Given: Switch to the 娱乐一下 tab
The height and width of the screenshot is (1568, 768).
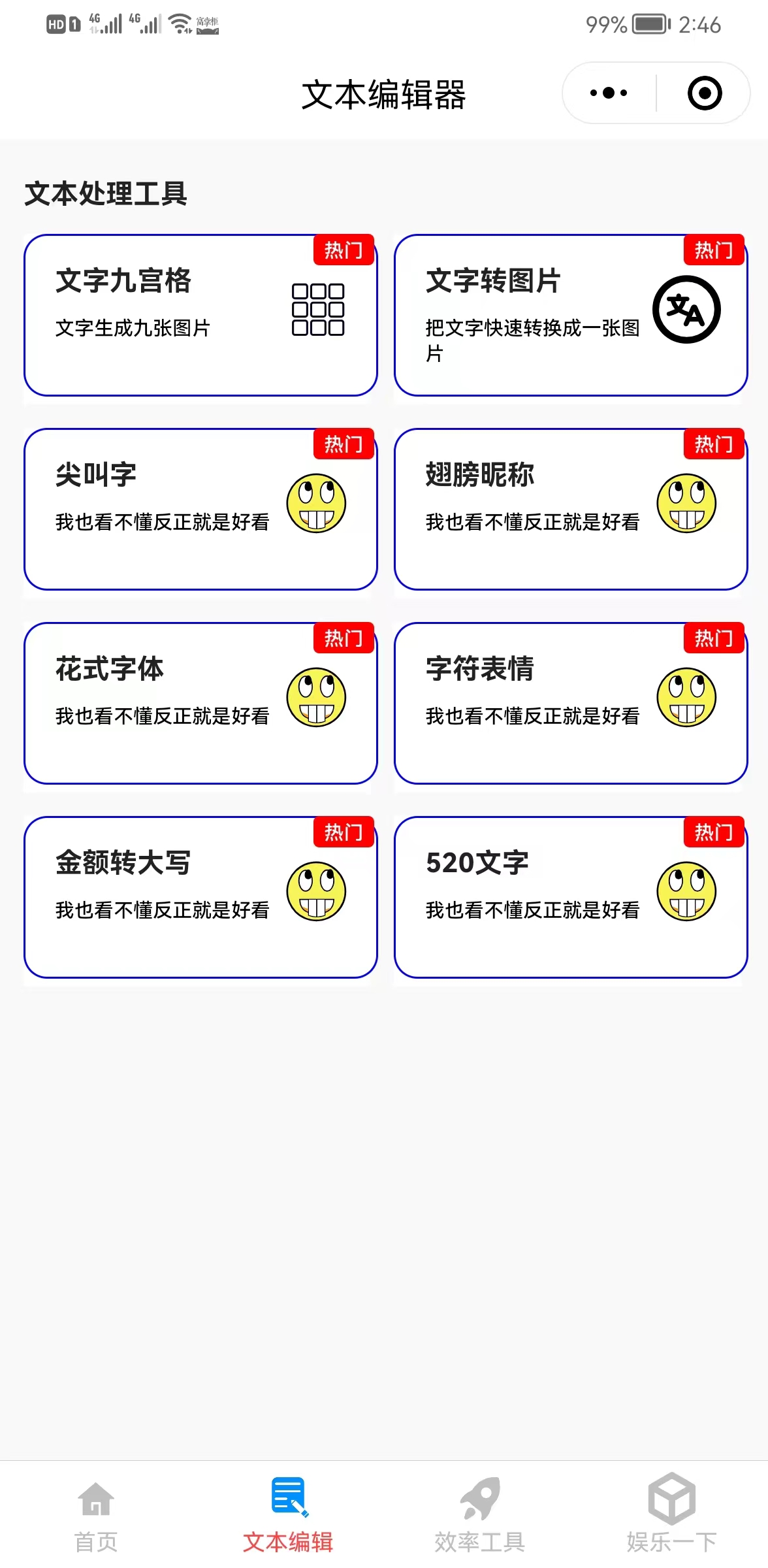Looking at the screenshot, I should pos(672,1514).
